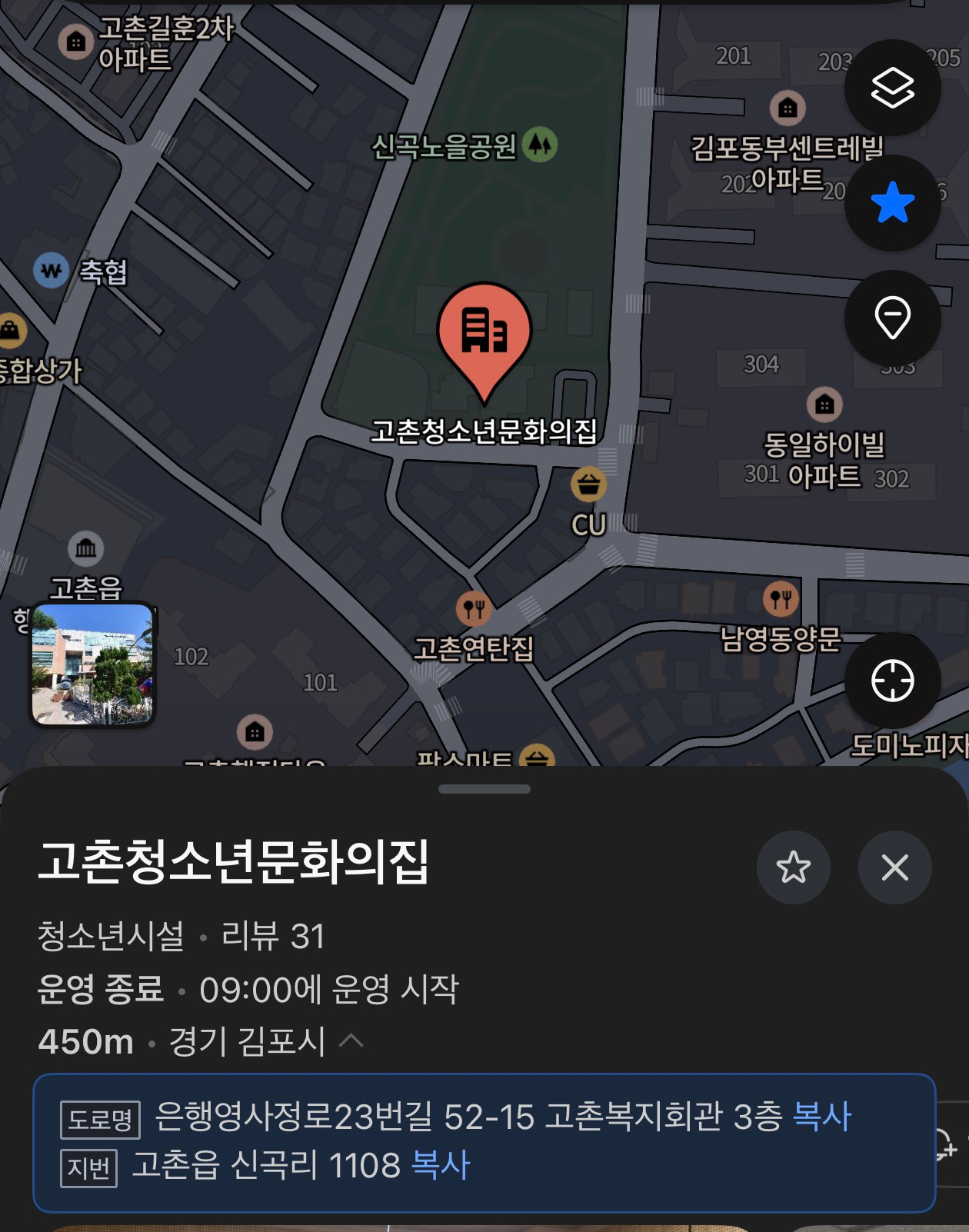Toggle bookmark layer via blue star control
The image size is (969, 1232).
[891, 204]
